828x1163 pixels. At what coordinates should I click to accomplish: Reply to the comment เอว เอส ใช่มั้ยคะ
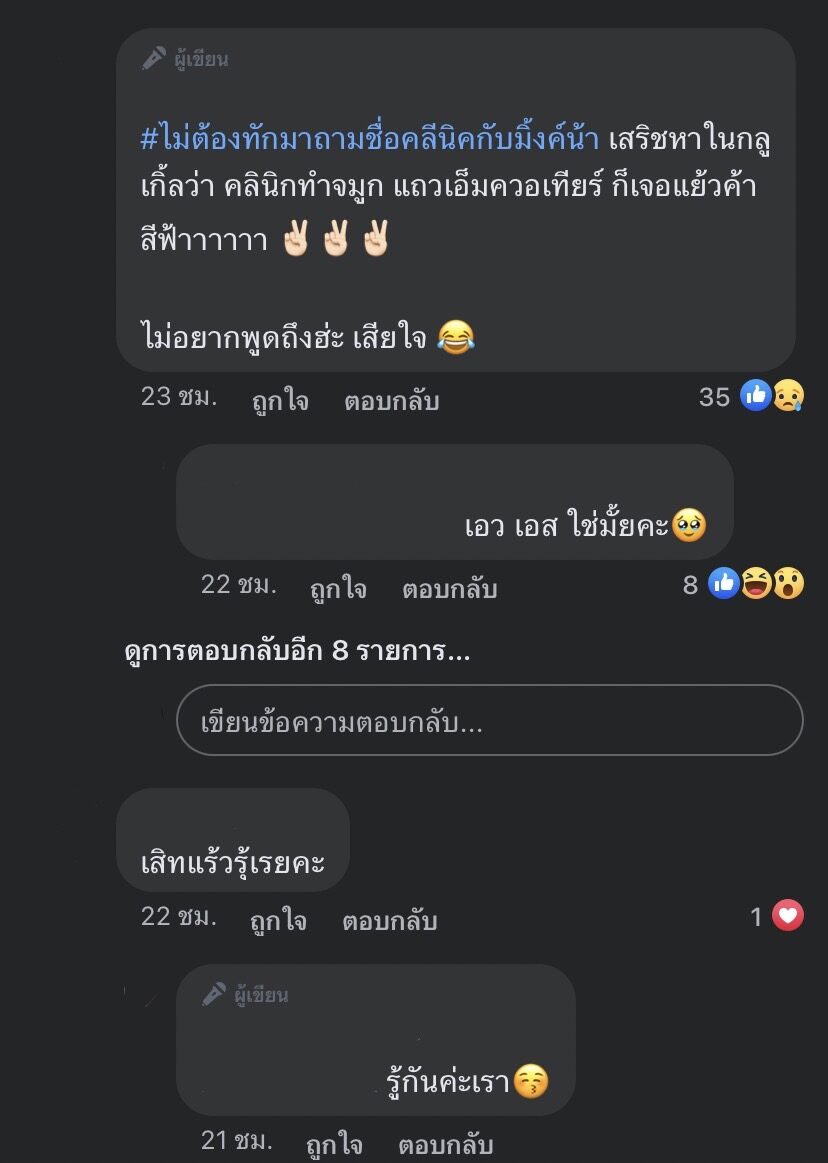click(449, 589)
